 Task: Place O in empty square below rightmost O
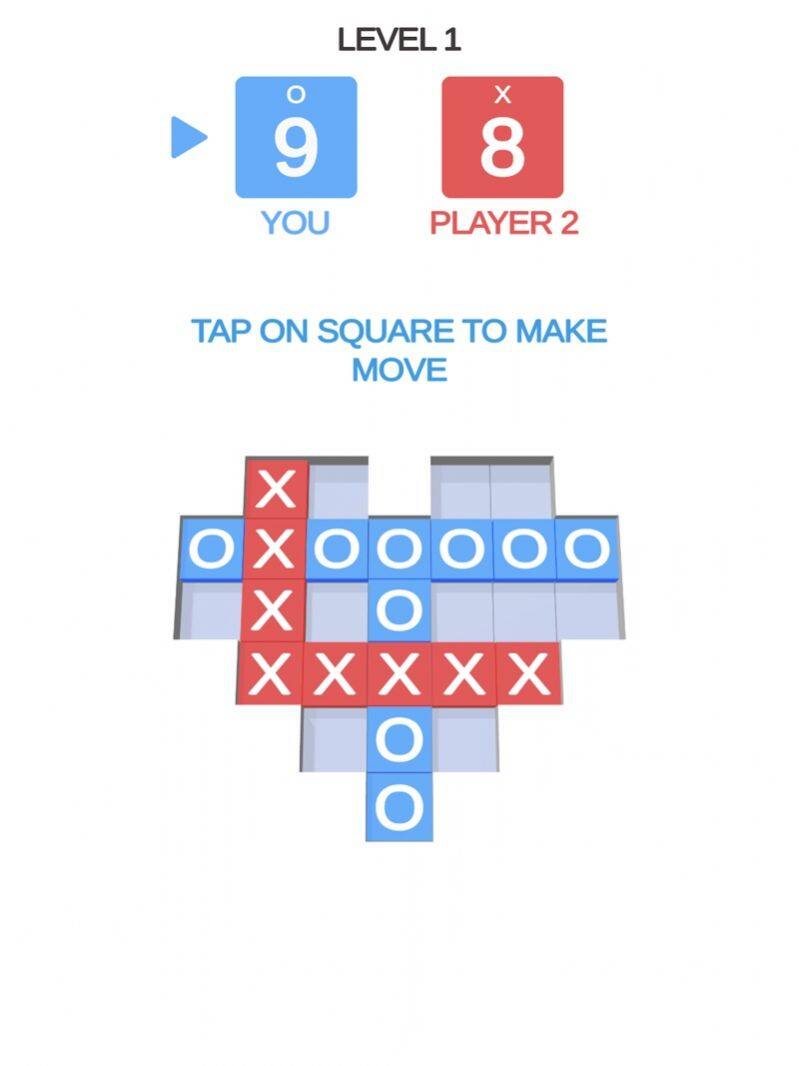[x=588, y=612]
